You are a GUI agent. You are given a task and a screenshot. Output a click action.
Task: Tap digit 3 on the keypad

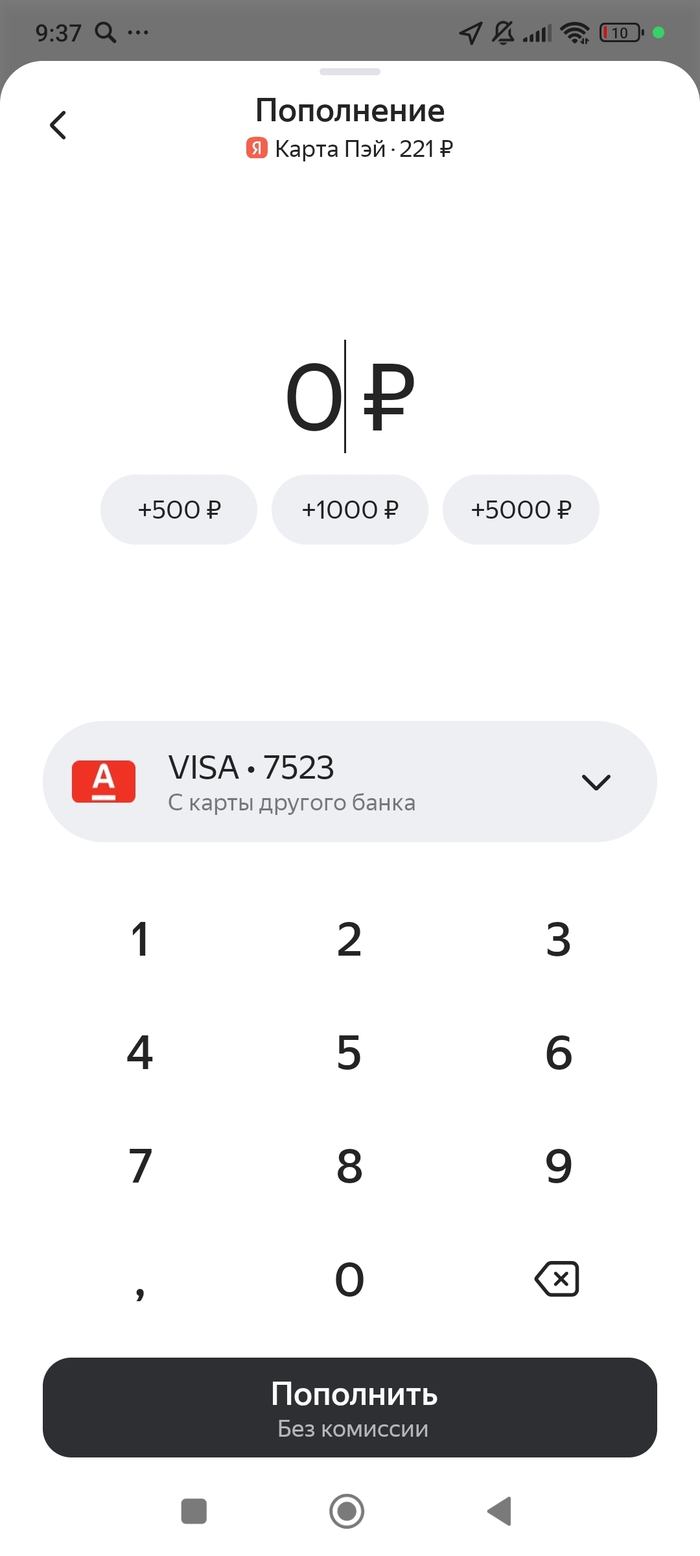pos(558,940)
